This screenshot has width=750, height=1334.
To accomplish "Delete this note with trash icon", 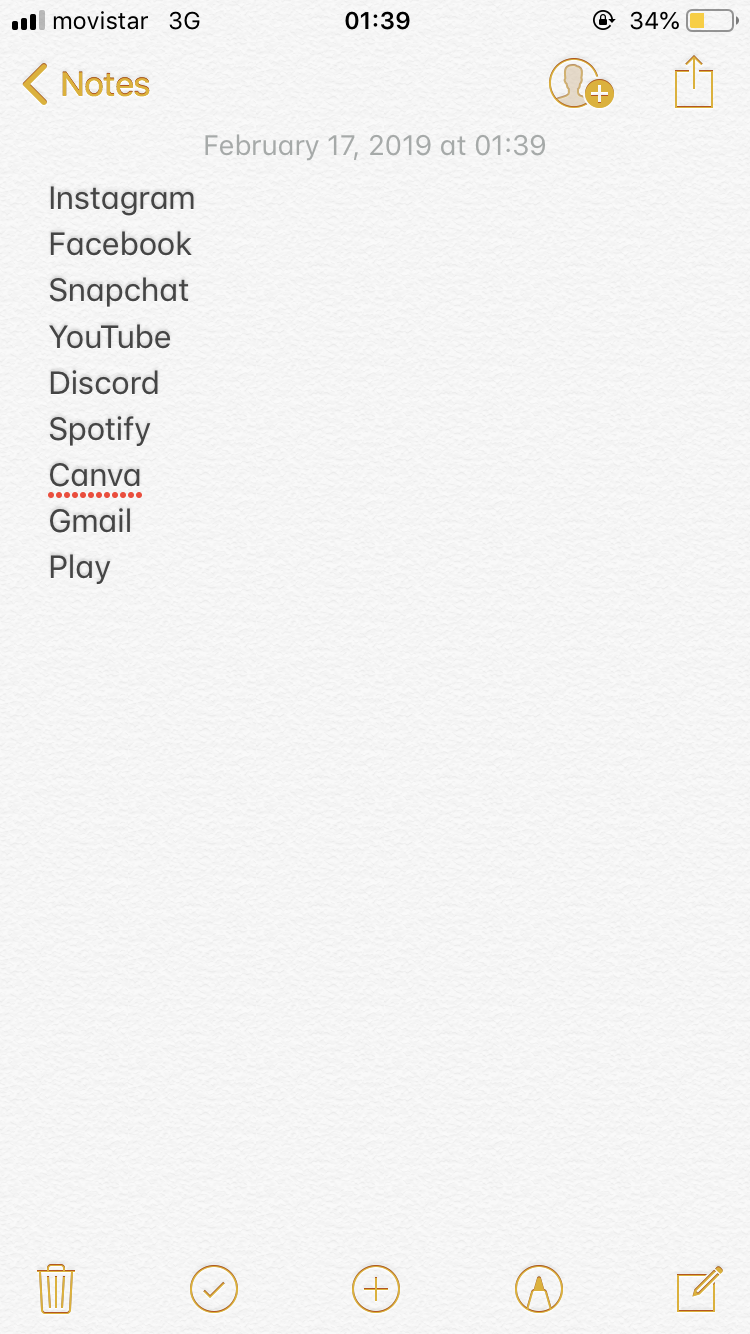I will pos(56,1289).
